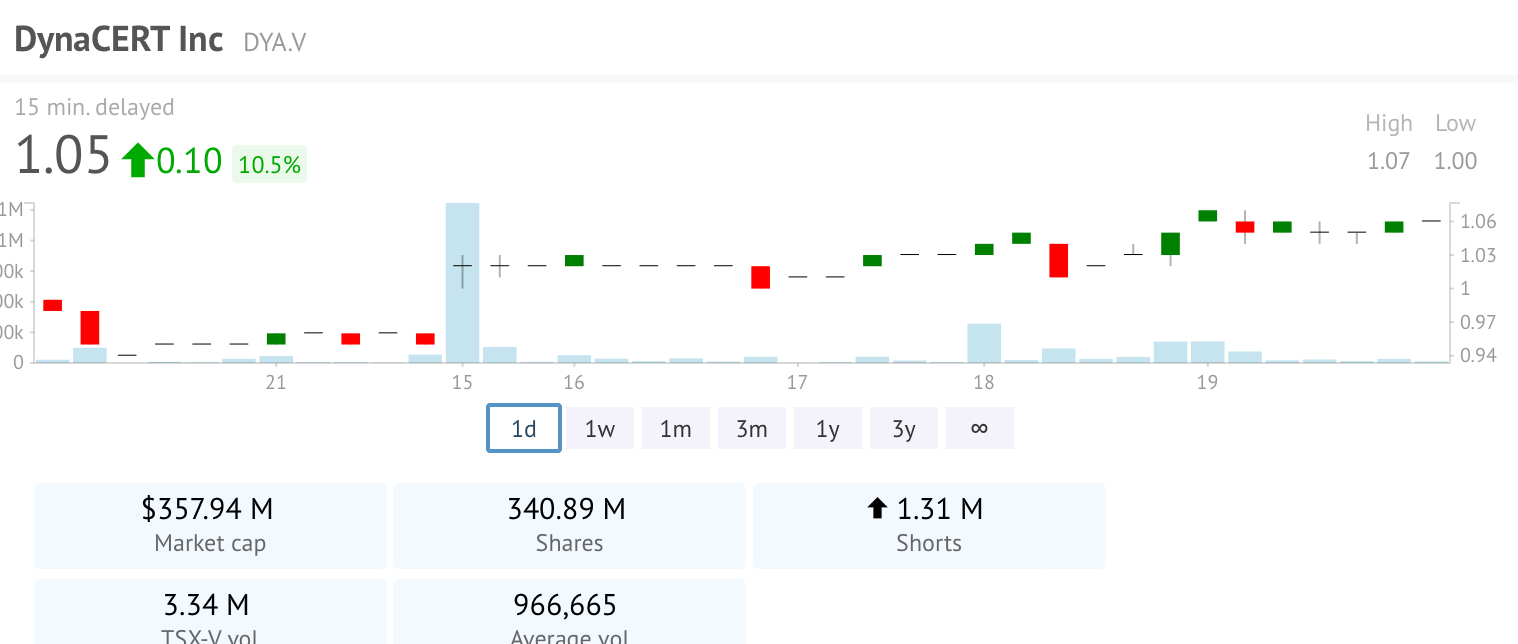Show the 3y chart range

pyautogui.click(x=904, y=428)
